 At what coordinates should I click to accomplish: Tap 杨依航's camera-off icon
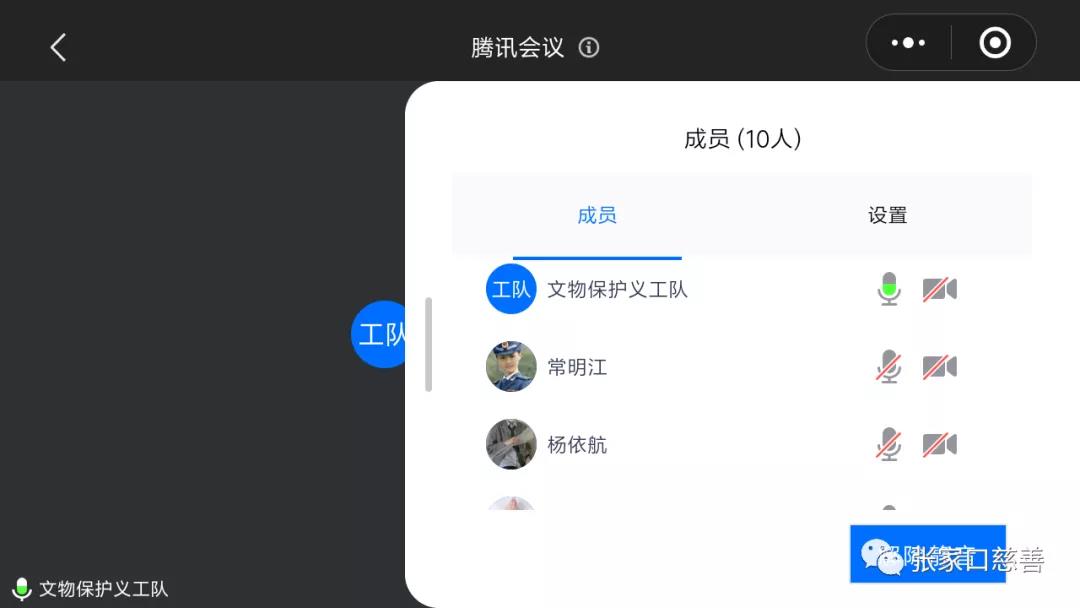pos(939,445)
